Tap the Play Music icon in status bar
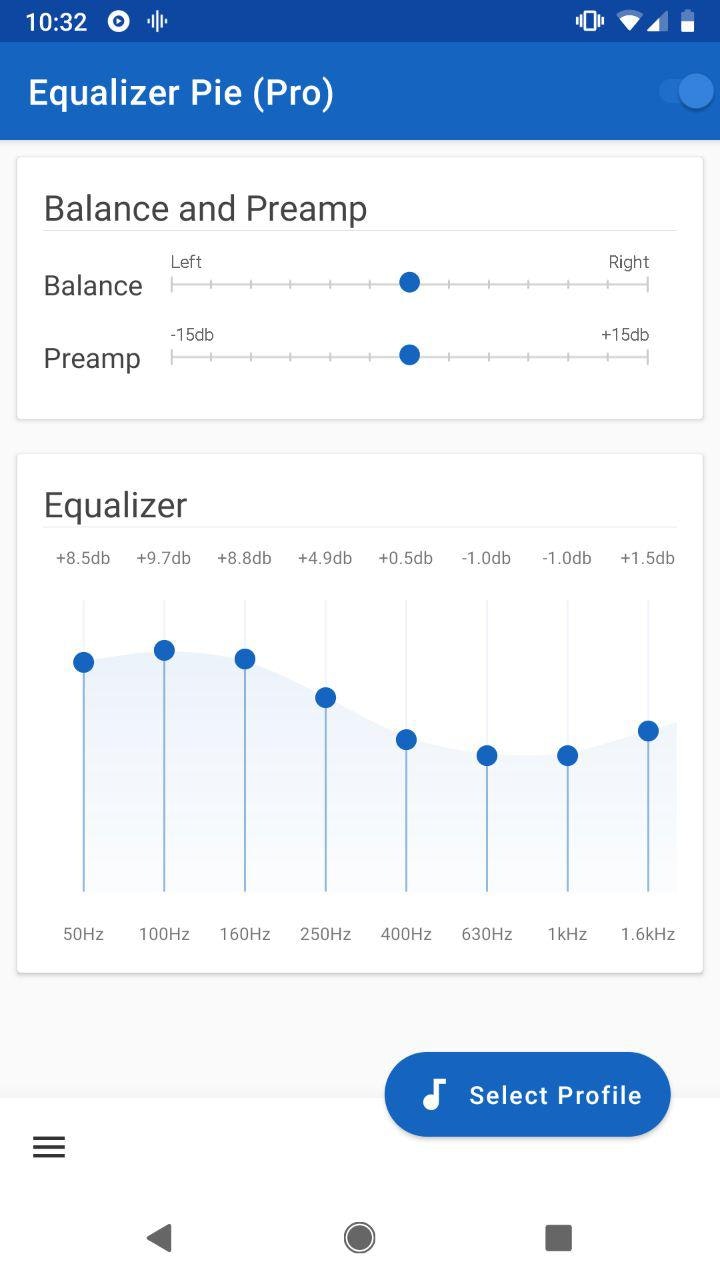720x1280 pixels. click(x=117, y=20)
